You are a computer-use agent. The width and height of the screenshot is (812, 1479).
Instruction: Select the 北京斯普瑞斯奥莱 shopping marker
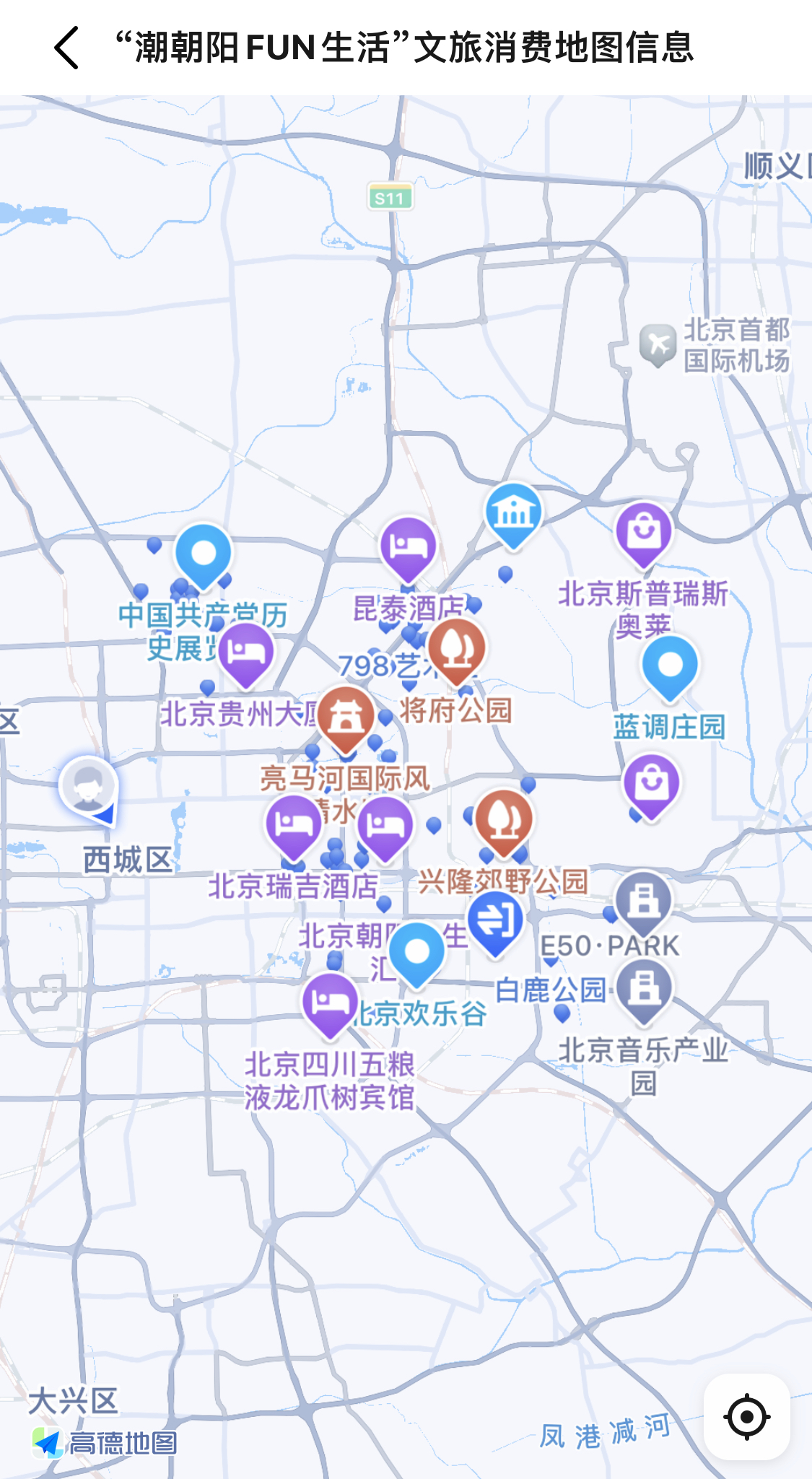pyautogui.click(x=644, y=532)
